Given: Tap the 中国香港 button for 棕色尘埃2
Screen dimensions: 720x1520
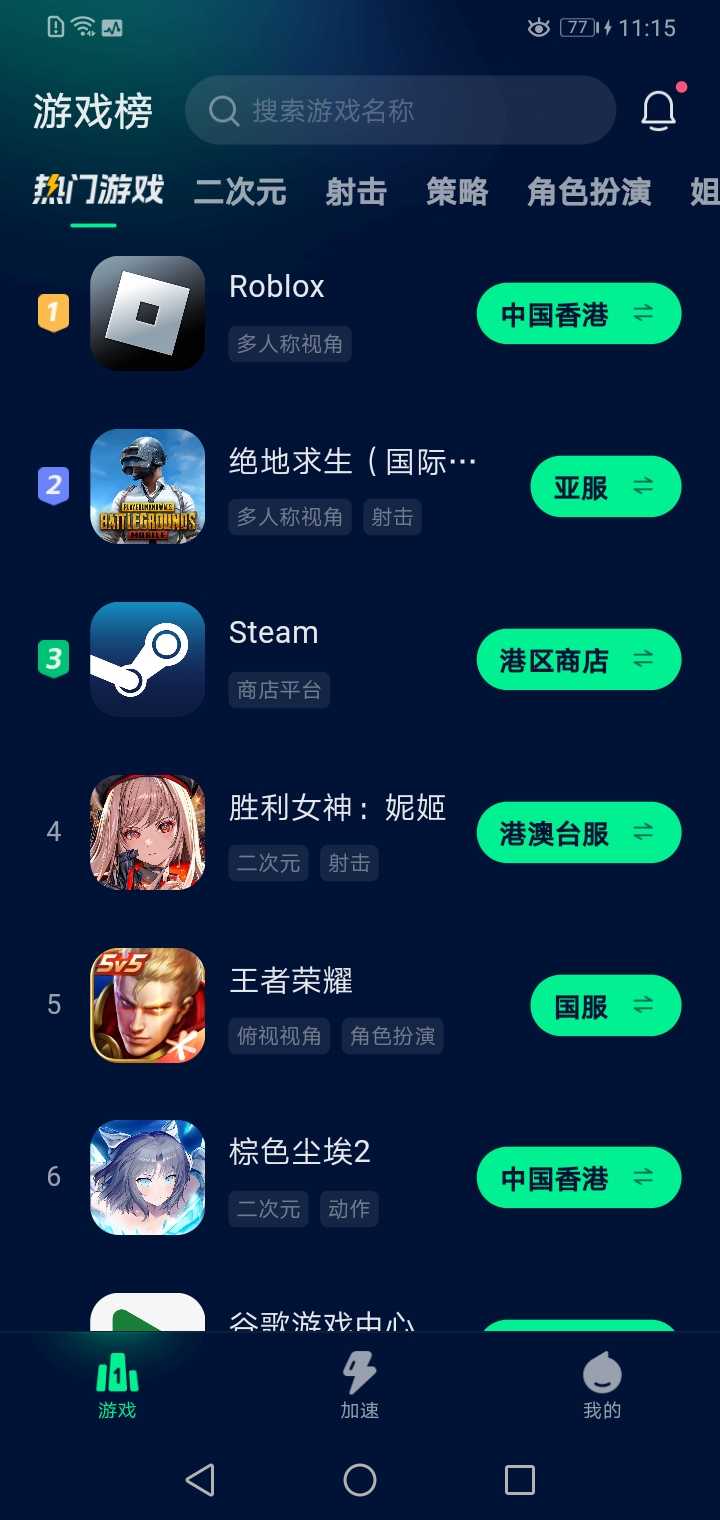Looking at the screenshot, I should tap(578, 1179).
